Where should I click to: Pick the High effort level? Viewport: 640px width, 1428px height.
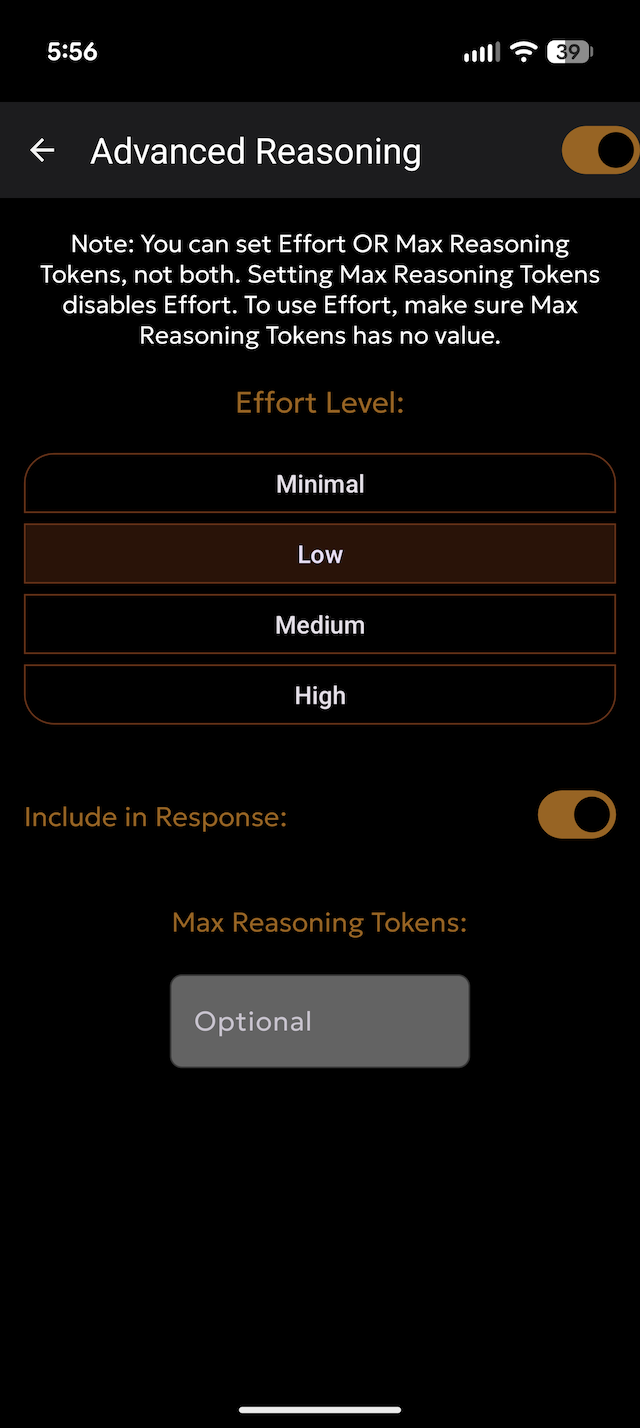[320, 695]
